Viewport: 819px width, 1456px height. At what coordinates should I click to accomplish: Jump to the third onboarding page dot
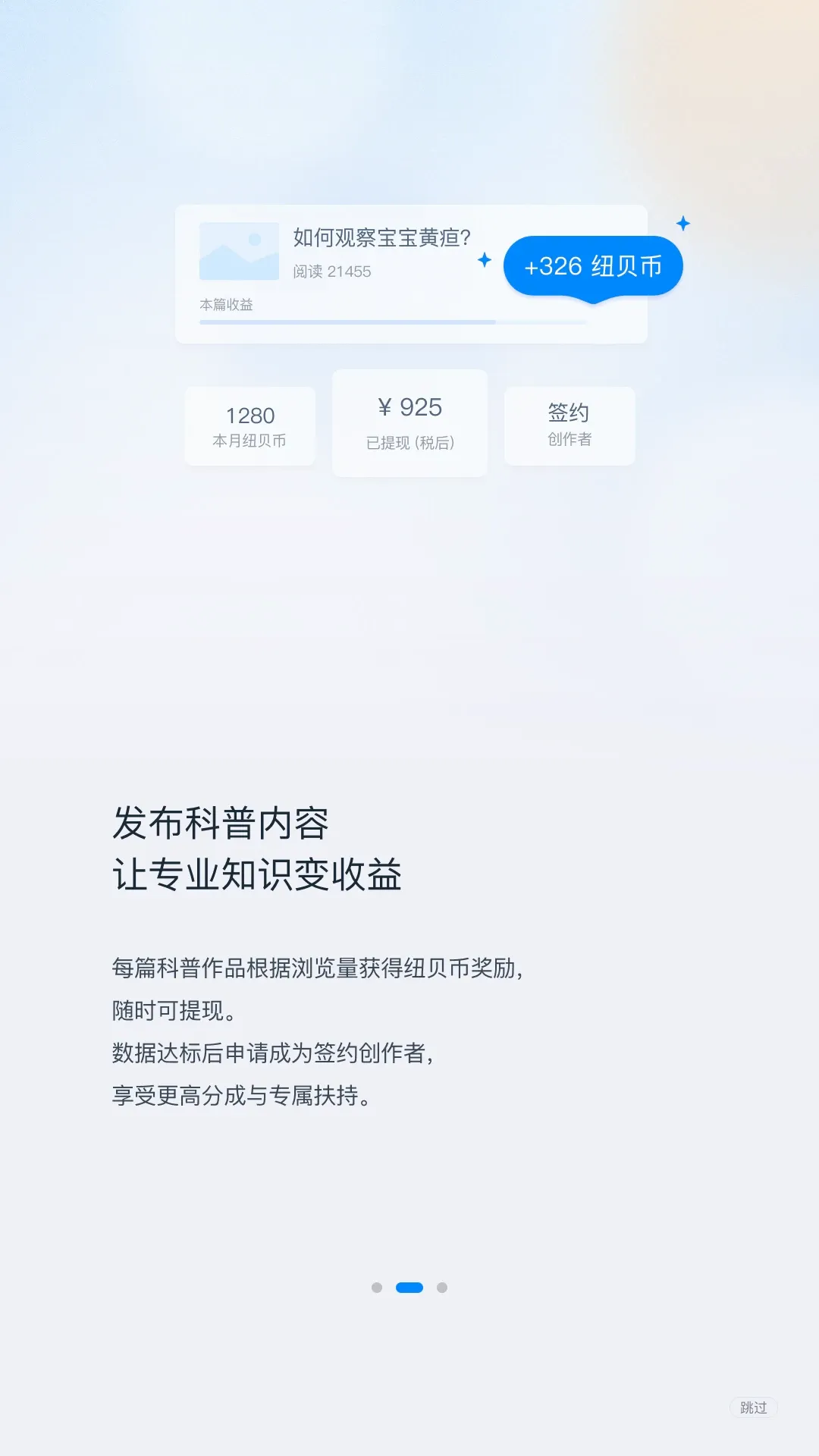(x=442, y=1288)
